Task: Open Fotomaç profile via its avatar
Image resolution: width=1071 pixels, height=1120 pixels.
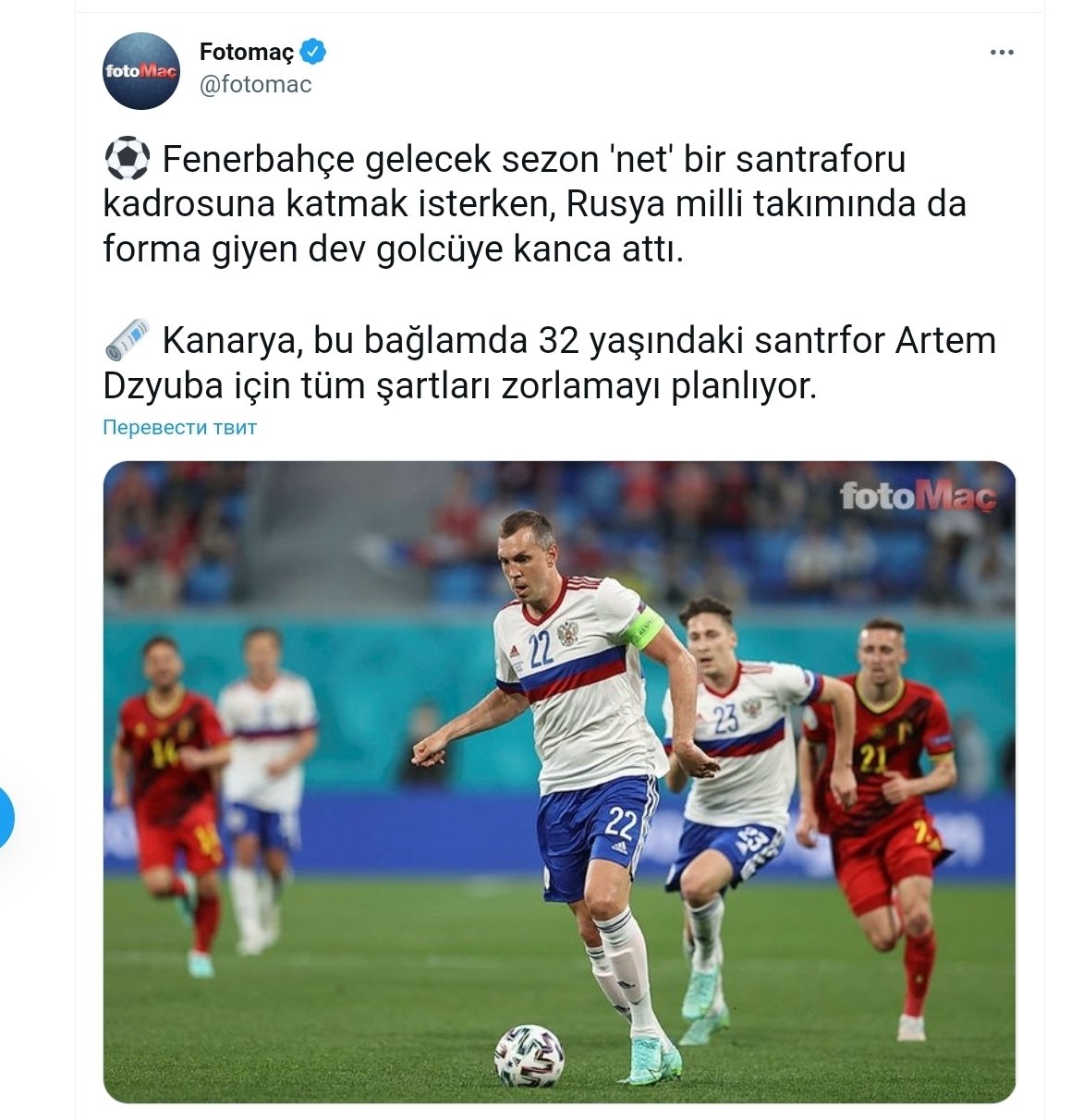Action: pos(140,71)
